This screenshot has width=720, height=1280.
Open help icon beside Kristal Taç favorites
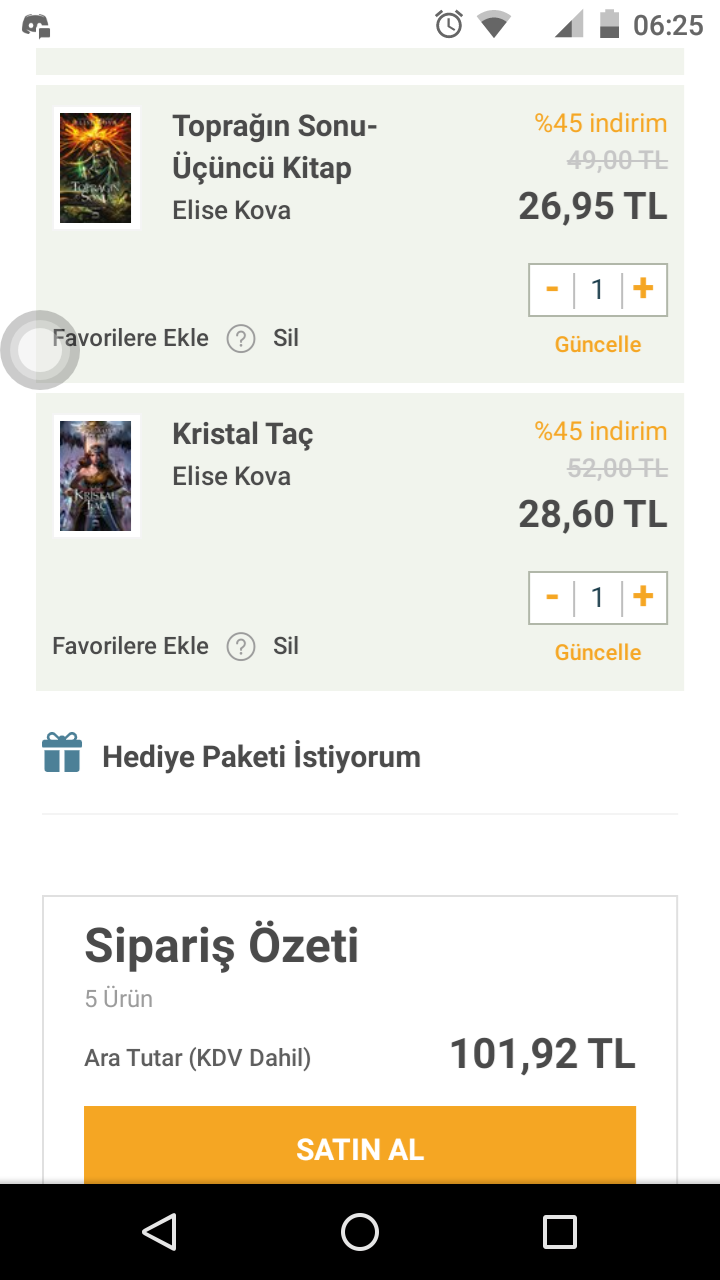click(x=240, y=647)
